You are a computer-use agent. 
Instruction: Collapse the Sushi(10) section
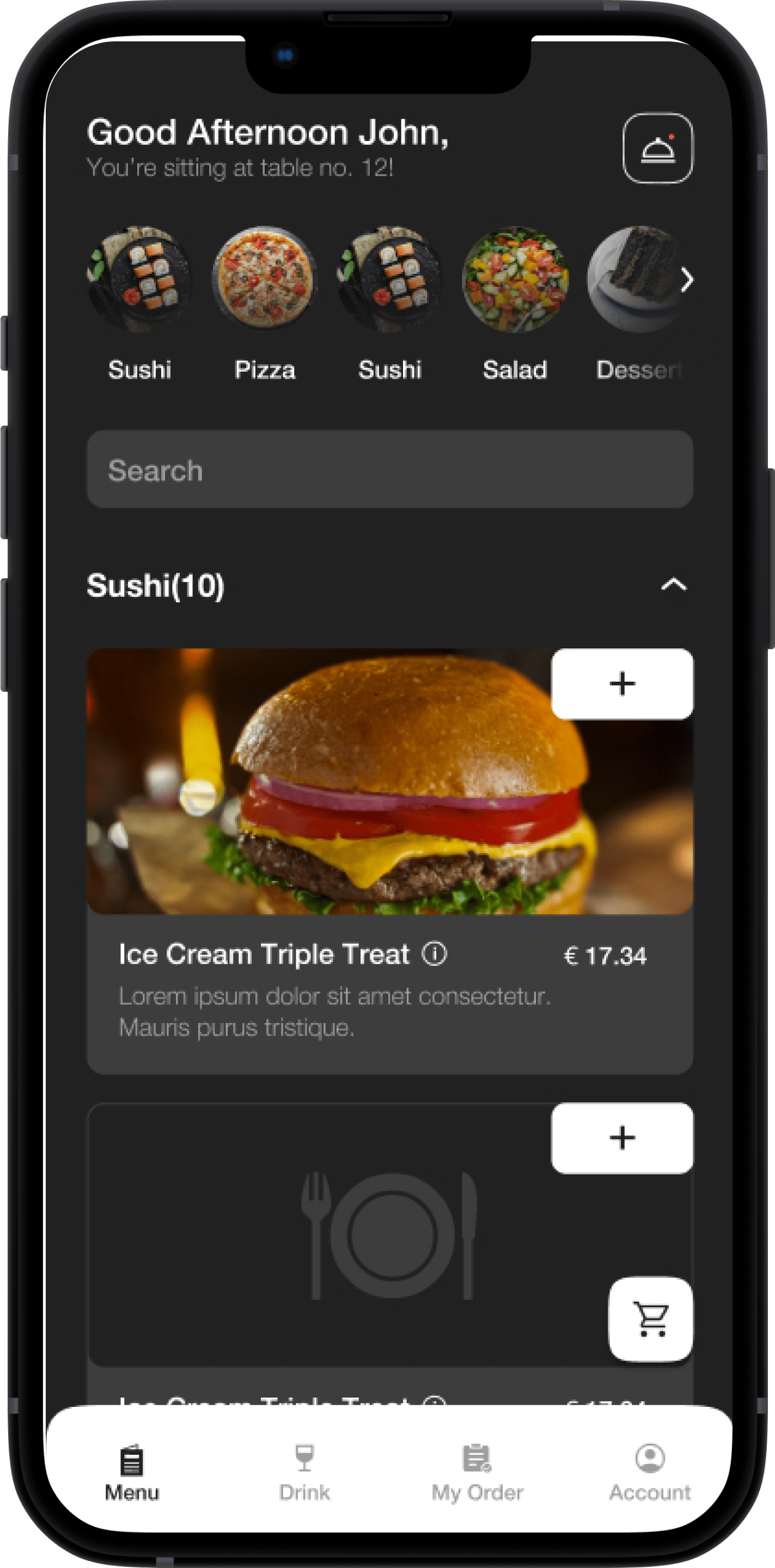click(674, 585)
